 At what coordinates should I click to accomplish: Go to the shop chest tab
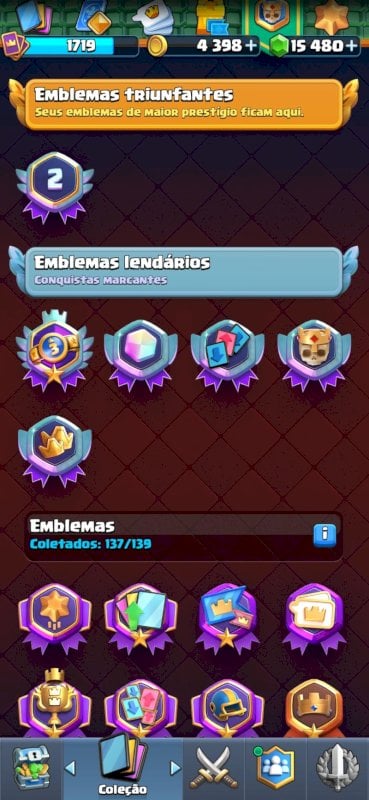click(31, 769)
